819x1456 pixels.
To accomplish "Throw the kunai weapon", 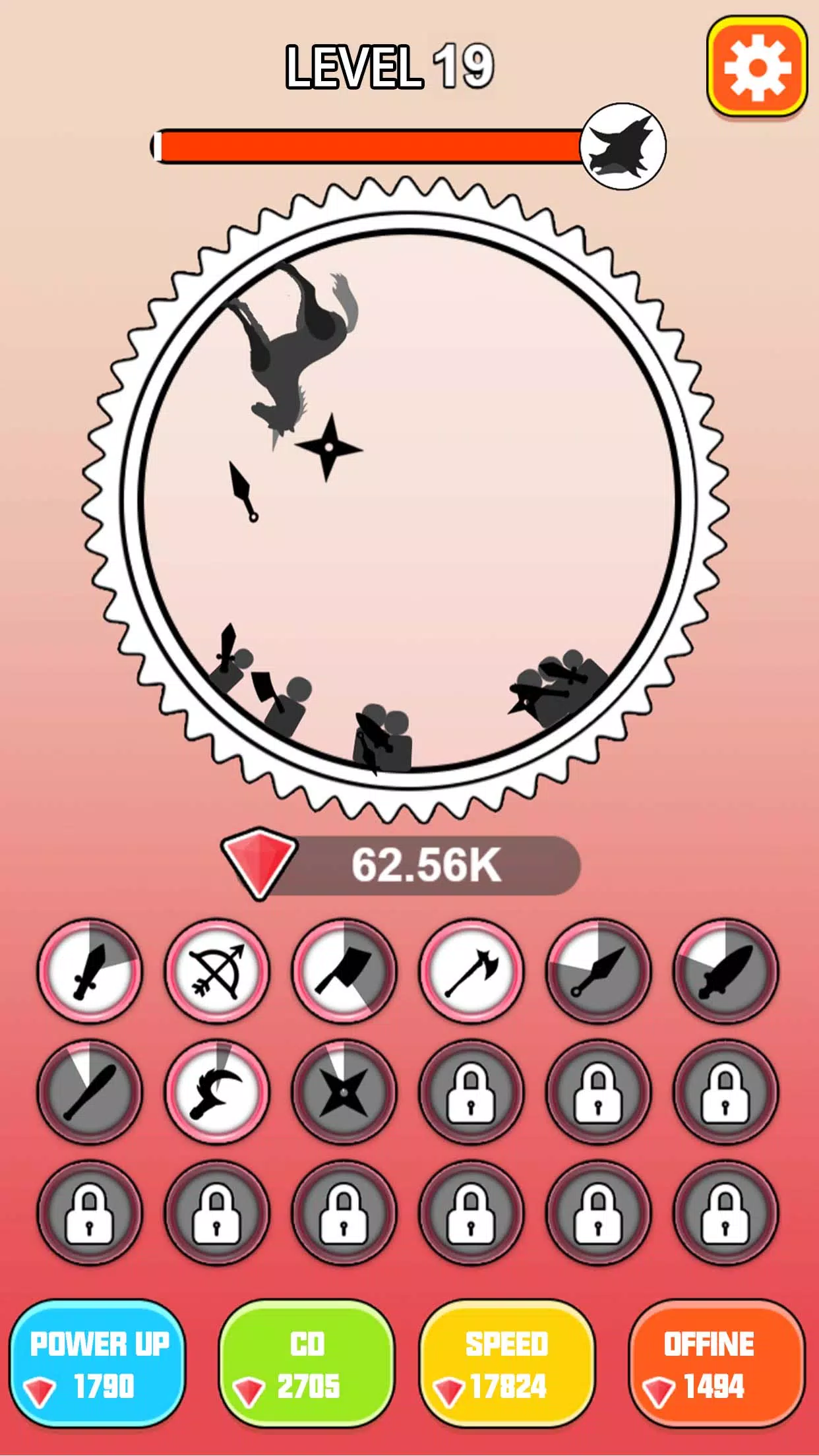I will 598,971.
